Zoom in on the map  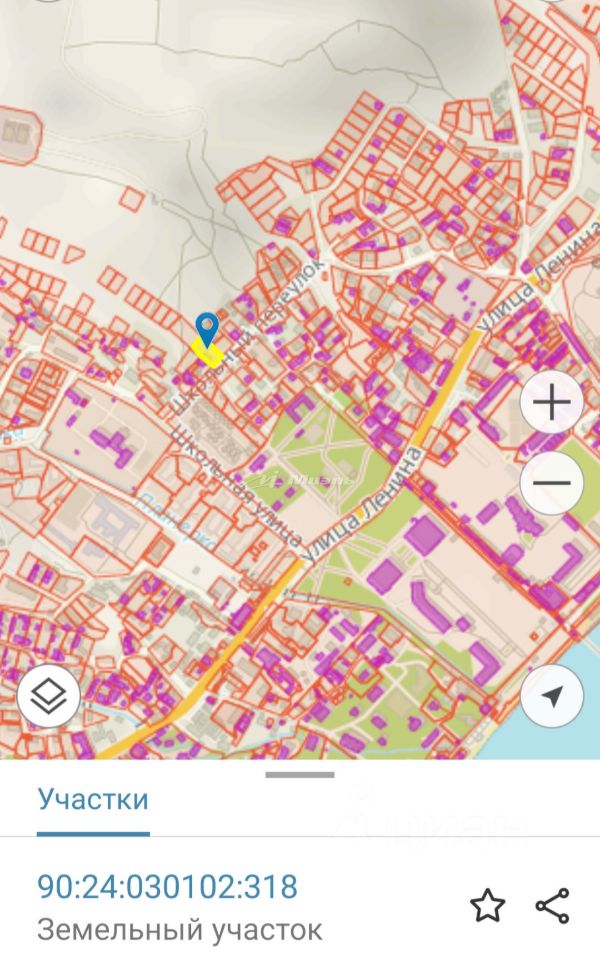click(x=551, y=403)
